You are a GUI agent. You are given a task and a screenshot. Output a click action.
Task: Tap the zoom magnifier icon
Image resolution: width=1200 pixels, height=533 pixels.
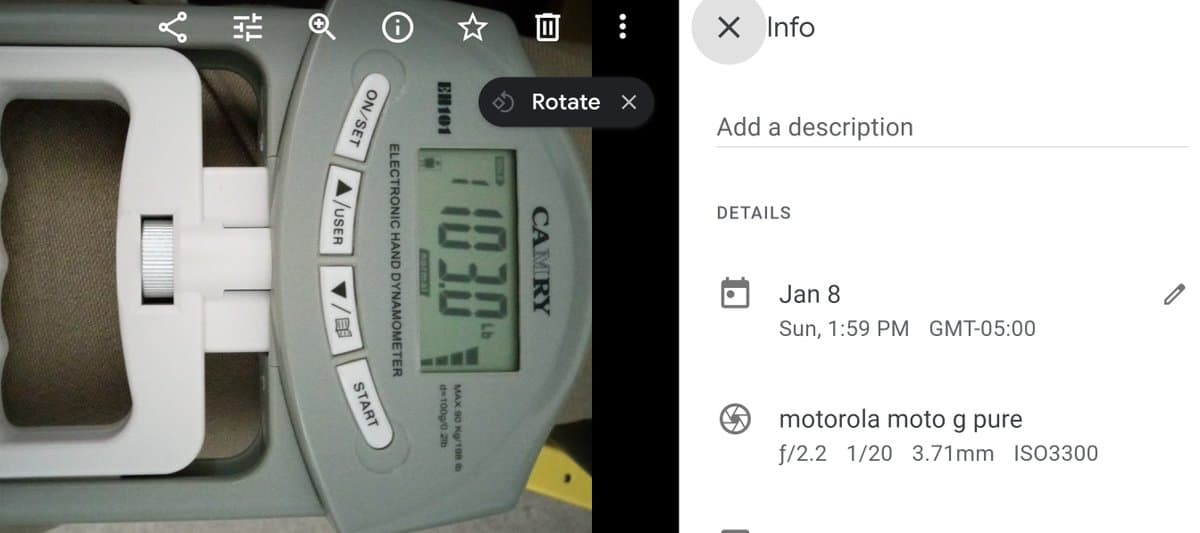[322, 28]
